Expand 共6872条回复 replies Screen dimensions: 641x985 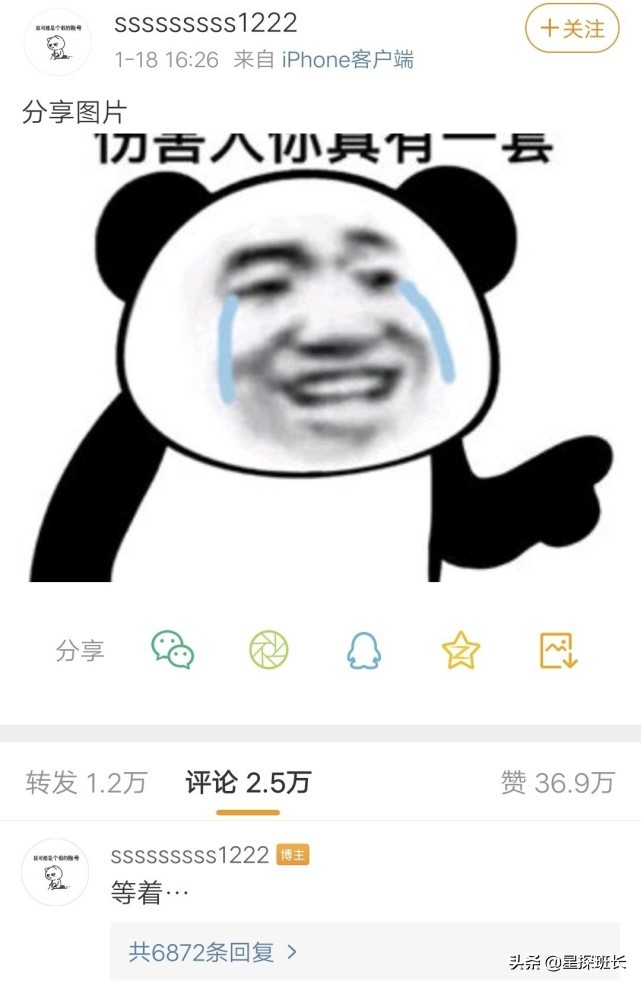tap(212, 951)
